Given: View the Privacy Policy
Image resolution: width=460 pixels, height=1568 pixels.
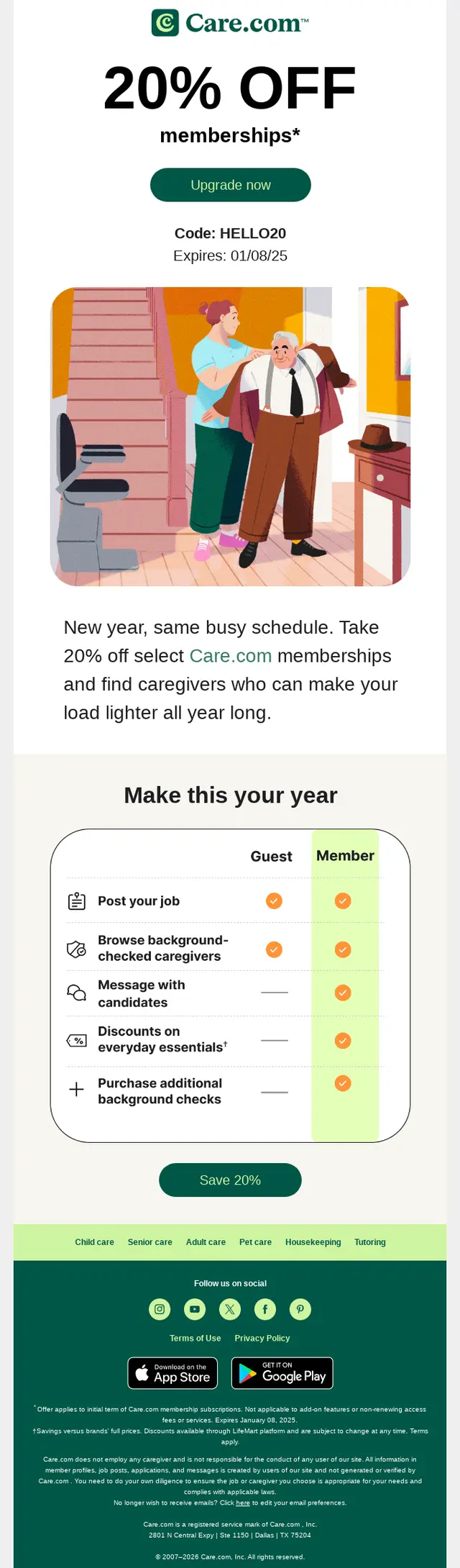Looking at the screenshot, I should click(262, 1338).
